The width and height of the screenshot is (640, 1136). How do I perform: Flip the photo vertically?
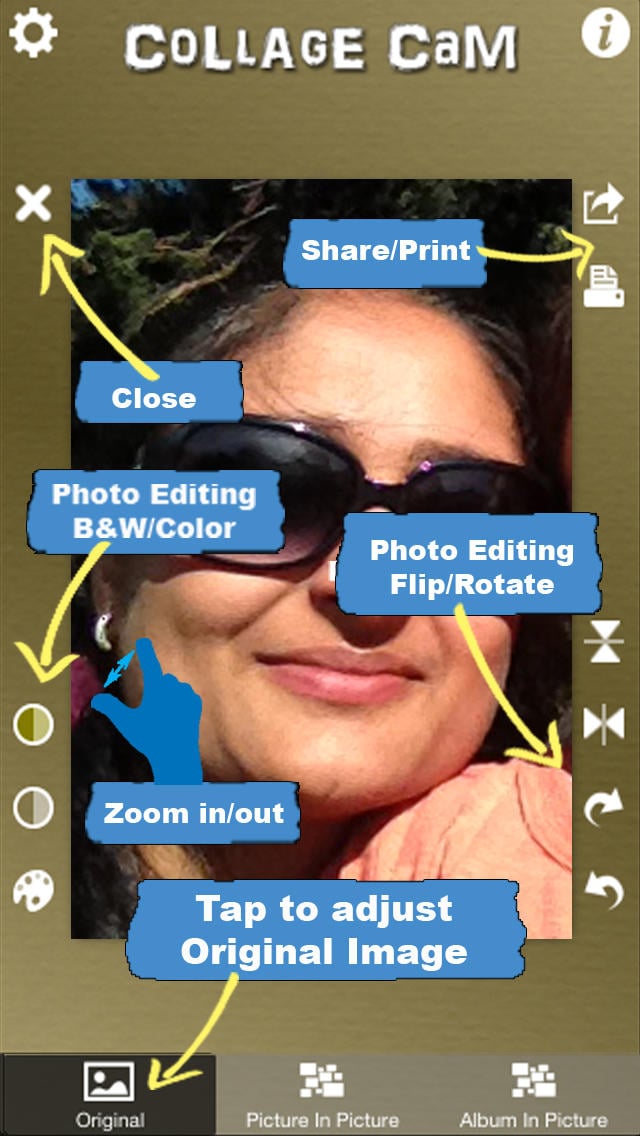pos(604,642)
